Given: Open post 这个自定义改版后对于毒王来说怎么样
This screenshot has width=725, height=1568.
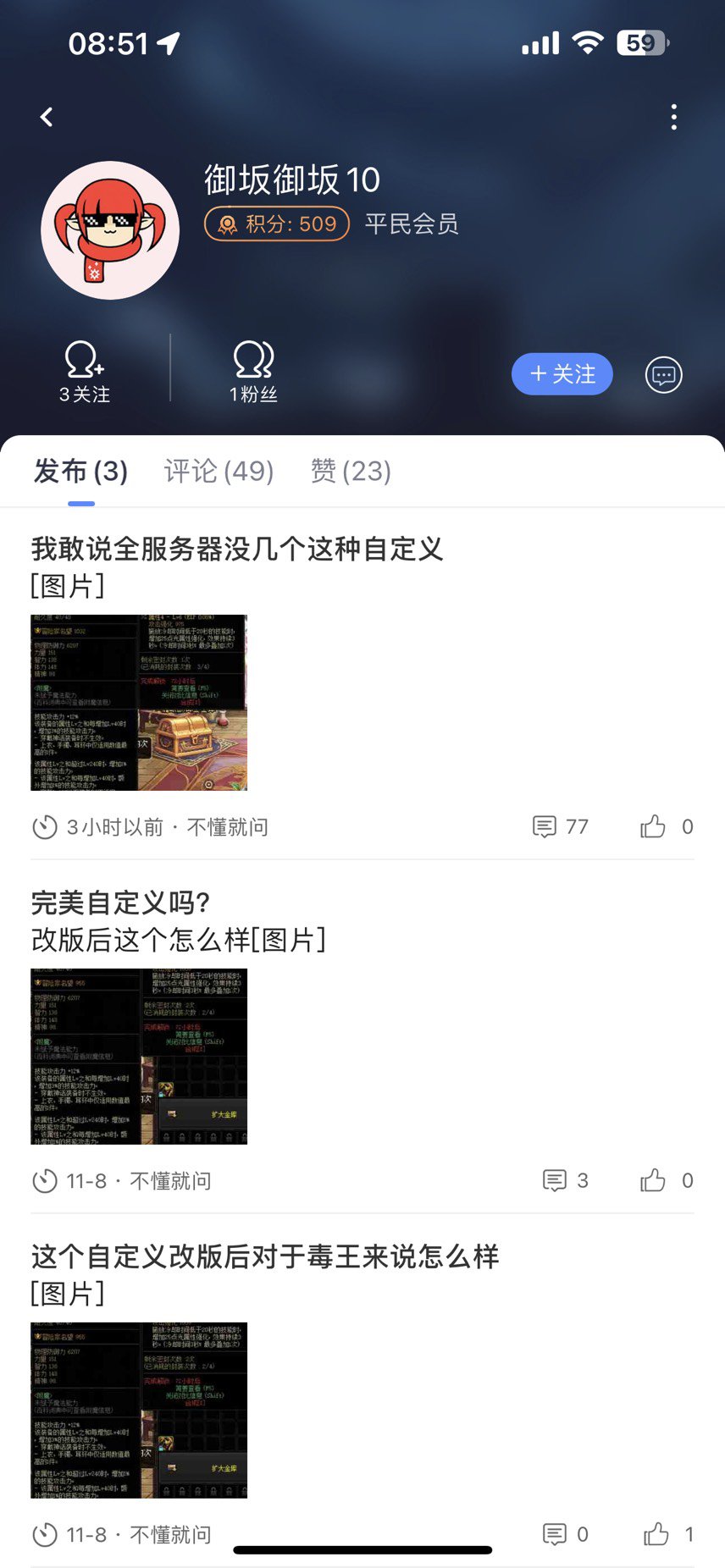Looking at the screenshot, I should (265, 1256).
